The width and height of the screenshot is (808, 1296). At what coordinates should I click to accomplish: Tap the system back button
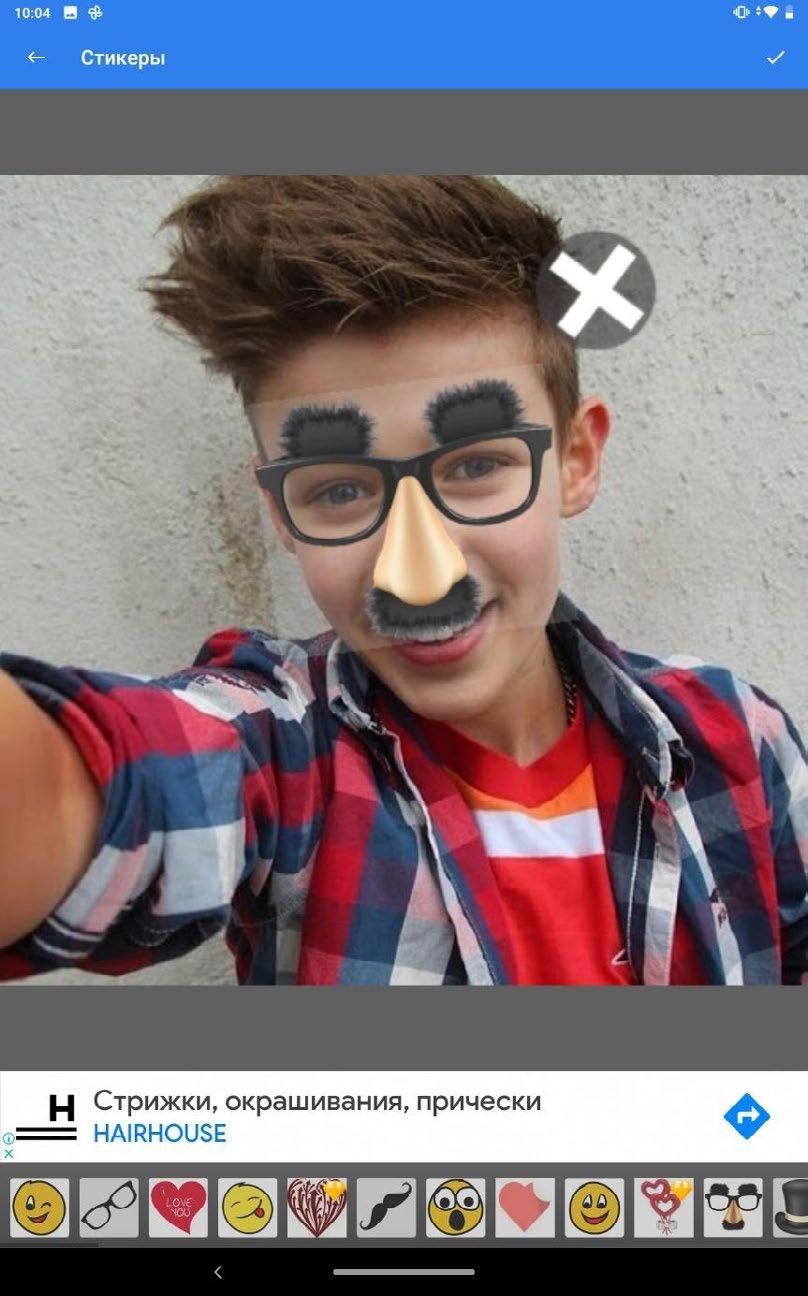pos(218,1272)
